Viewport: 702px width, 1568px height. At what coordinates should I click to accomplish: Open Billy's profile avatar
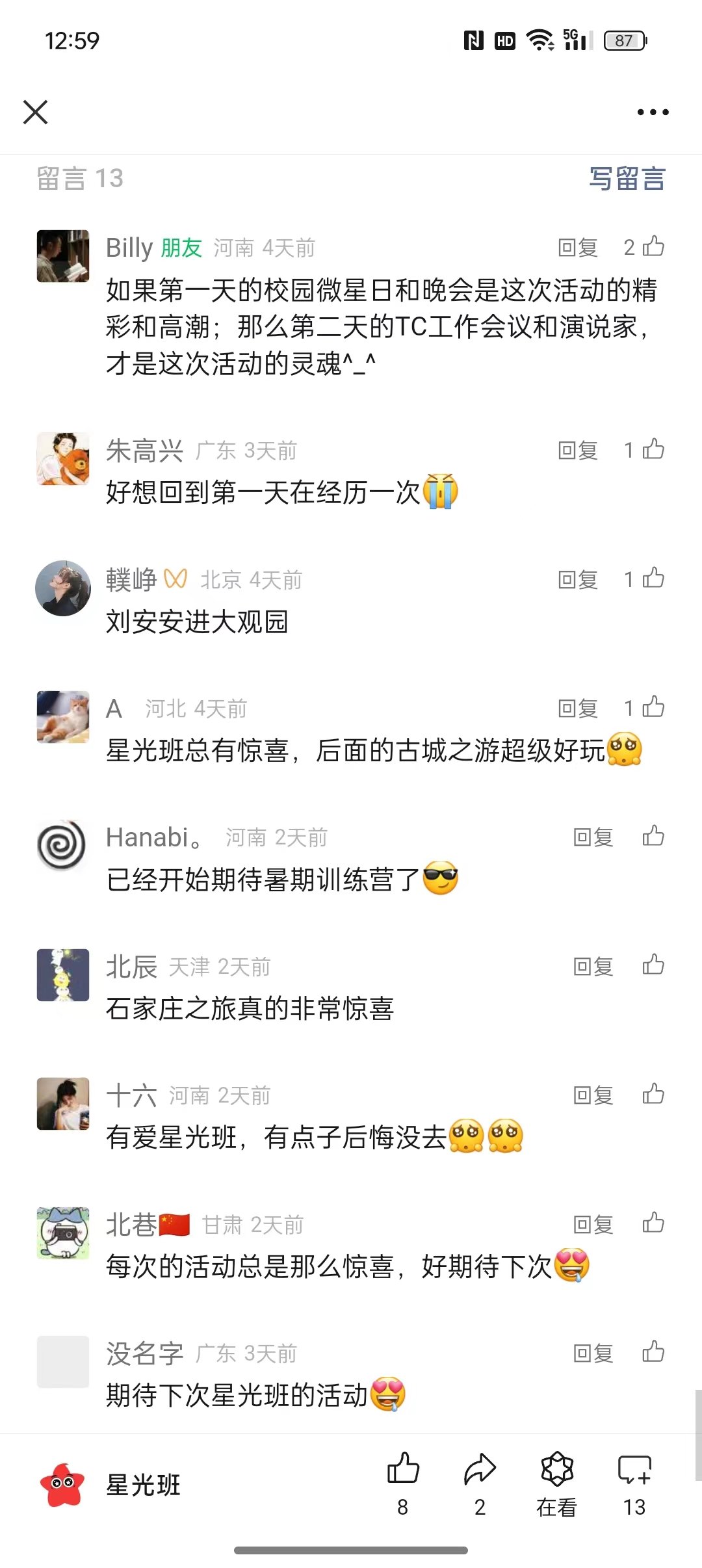63,256
